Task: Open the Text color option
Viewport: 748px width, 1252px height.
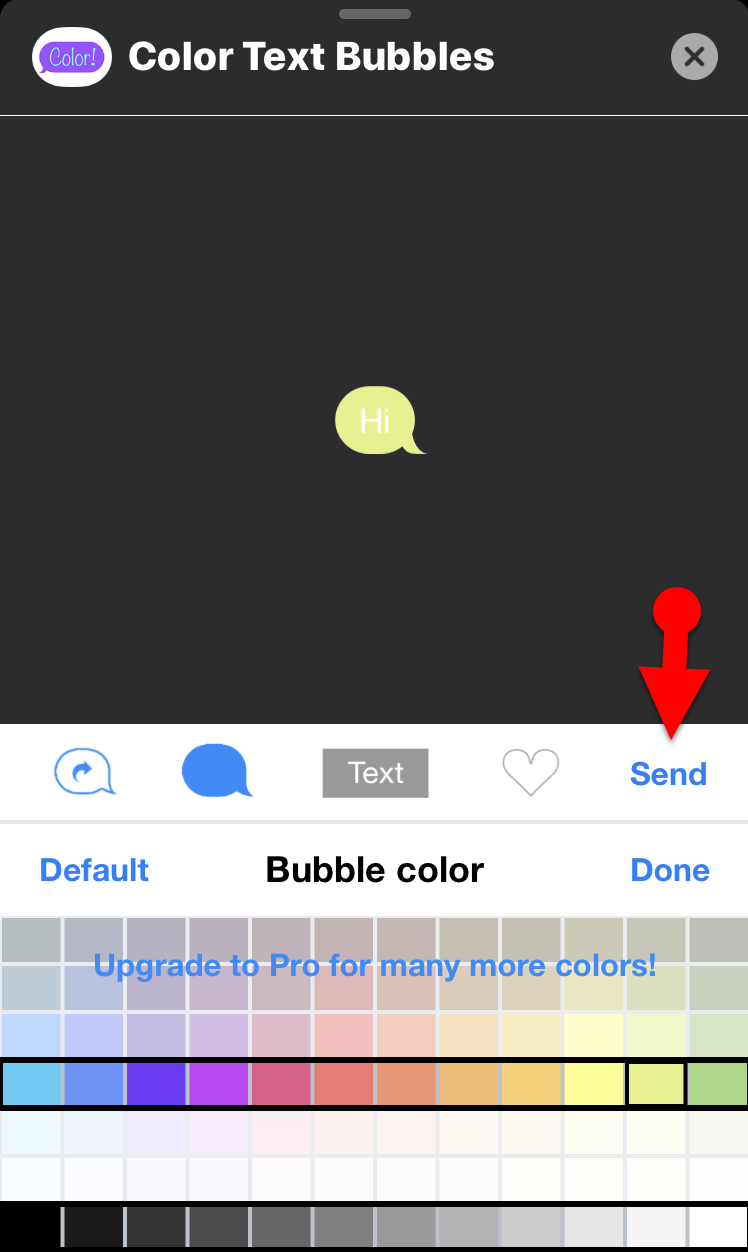Action: [375, 773]
